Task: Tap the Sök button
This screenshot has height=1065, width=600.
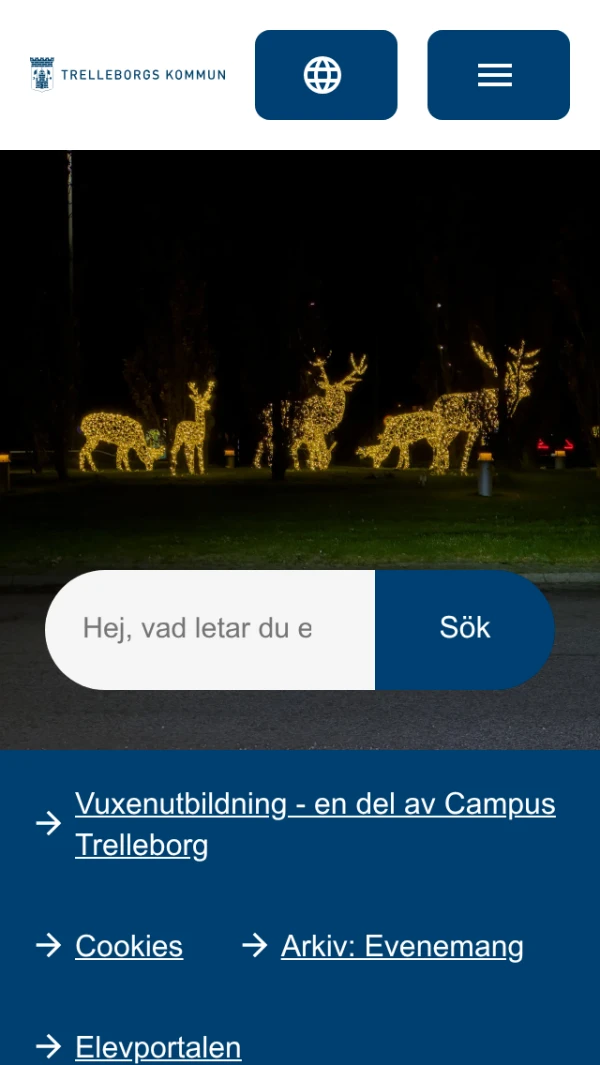Action: [465, 629]
